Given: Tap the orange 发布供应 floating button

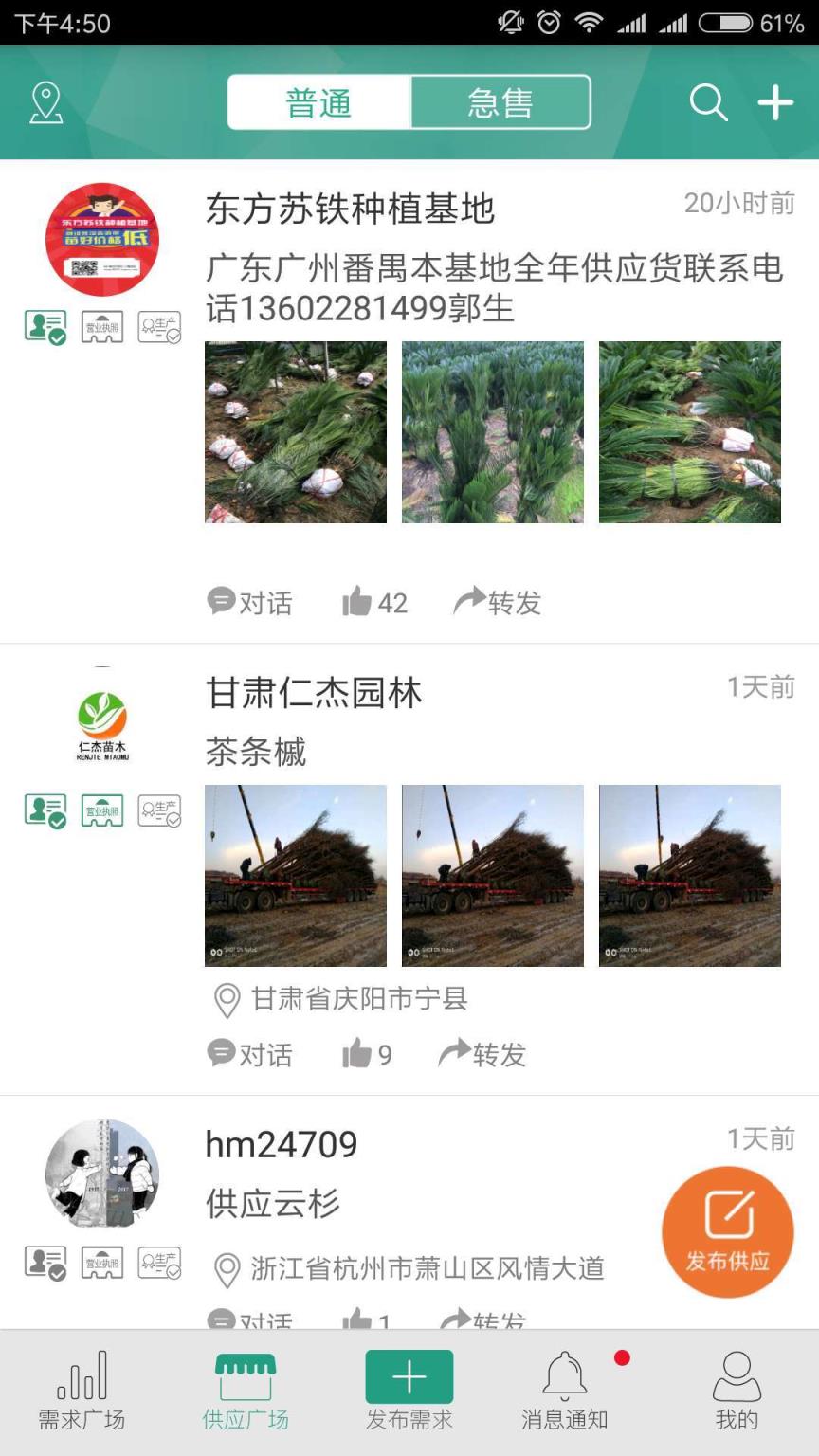Looking at the screenshot, I should pos(727,1230).
